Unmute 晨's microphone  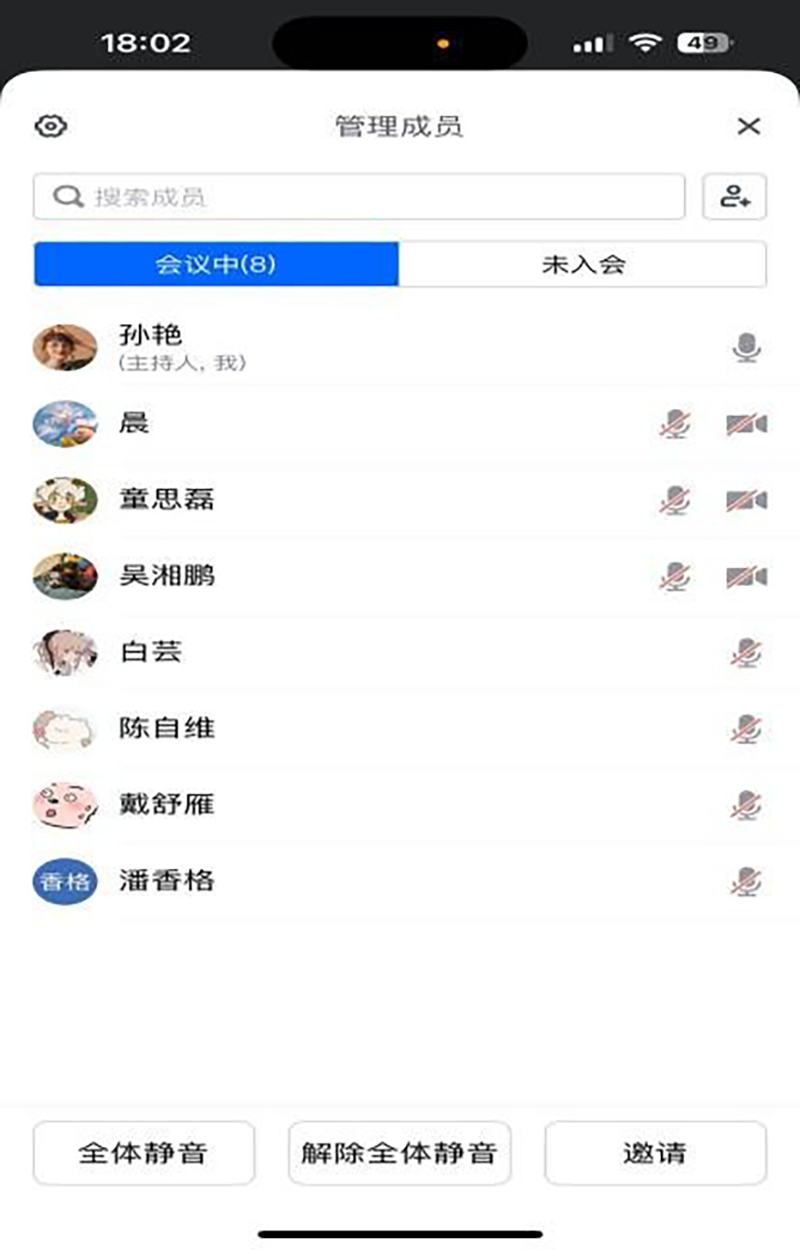pos(675,424)
